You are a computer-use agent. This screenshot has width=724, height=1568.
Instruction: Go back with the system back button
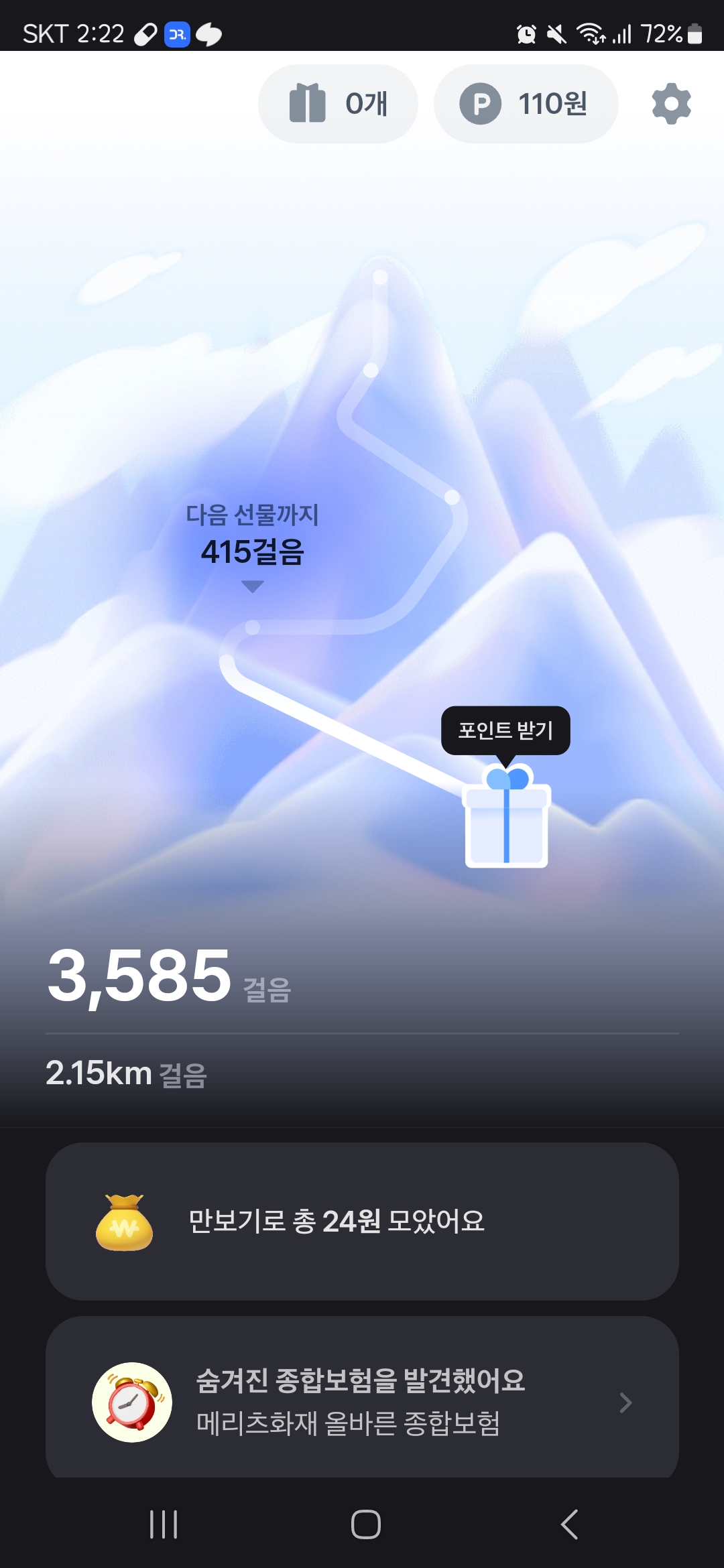tap(569, 1524)
